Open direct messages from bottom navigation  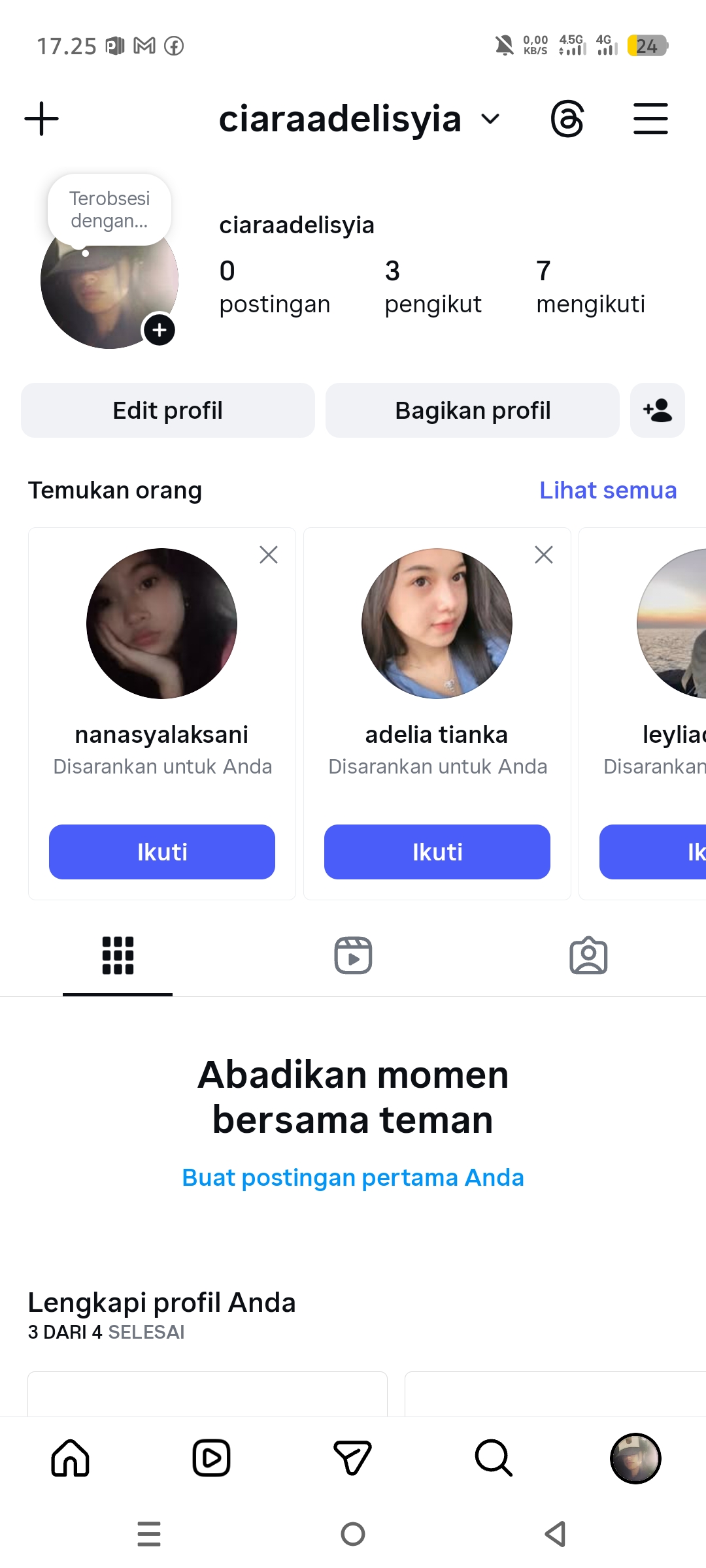[x=353, y=1458]
